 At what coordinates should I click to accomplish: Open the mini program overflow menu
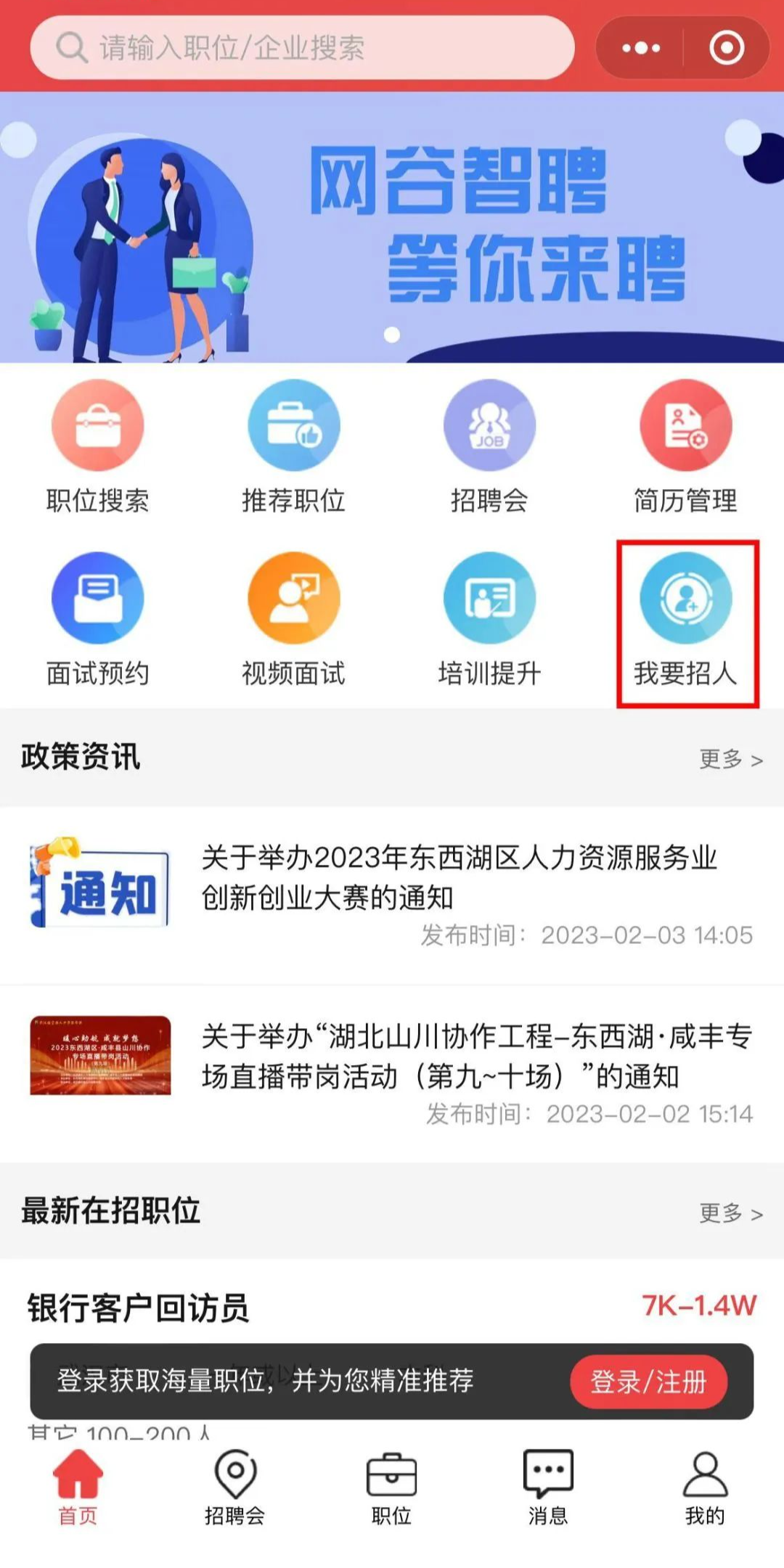tap(641, 48)
